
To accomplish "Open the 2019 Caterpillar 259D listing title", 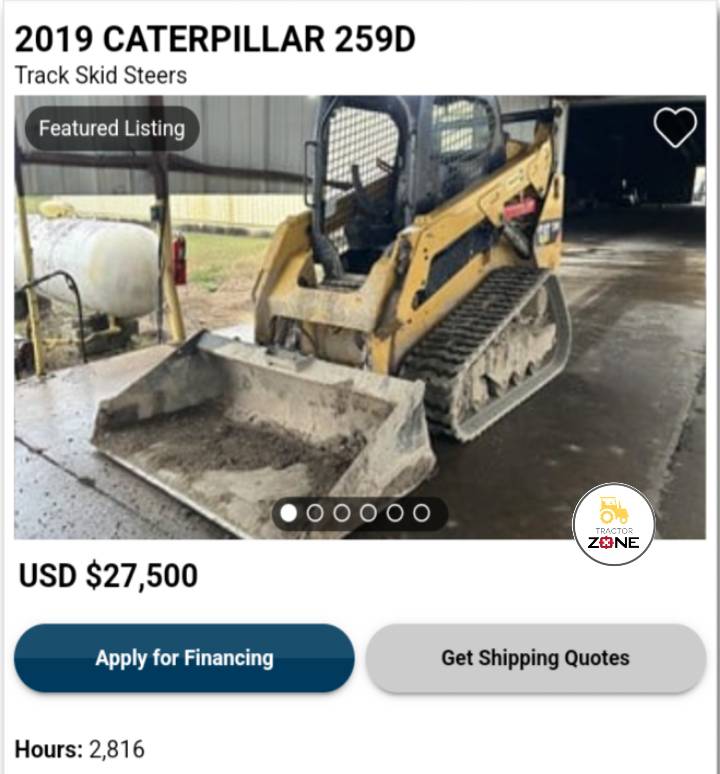I will point(215,39).
